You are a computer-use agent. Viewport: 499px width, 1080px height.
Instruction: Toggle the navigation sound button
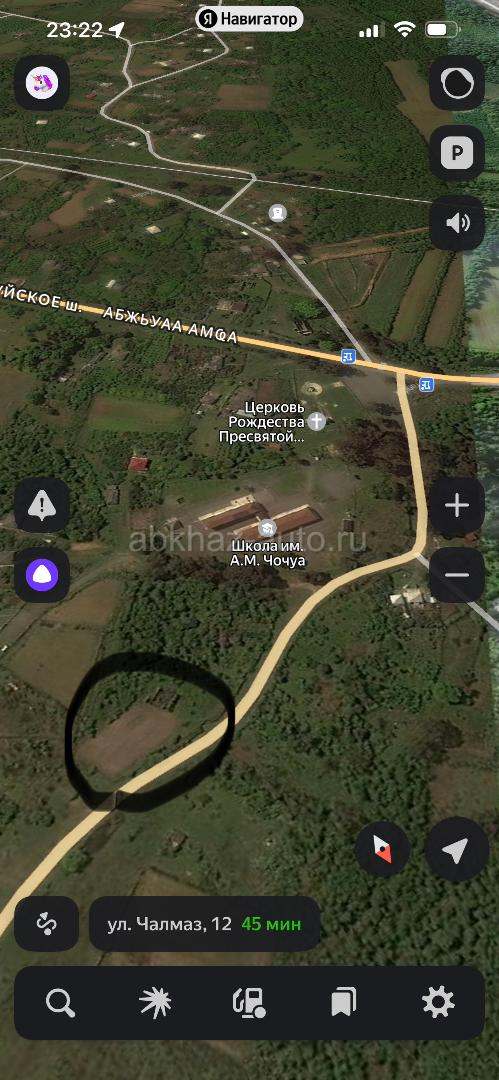click(457, 222)
